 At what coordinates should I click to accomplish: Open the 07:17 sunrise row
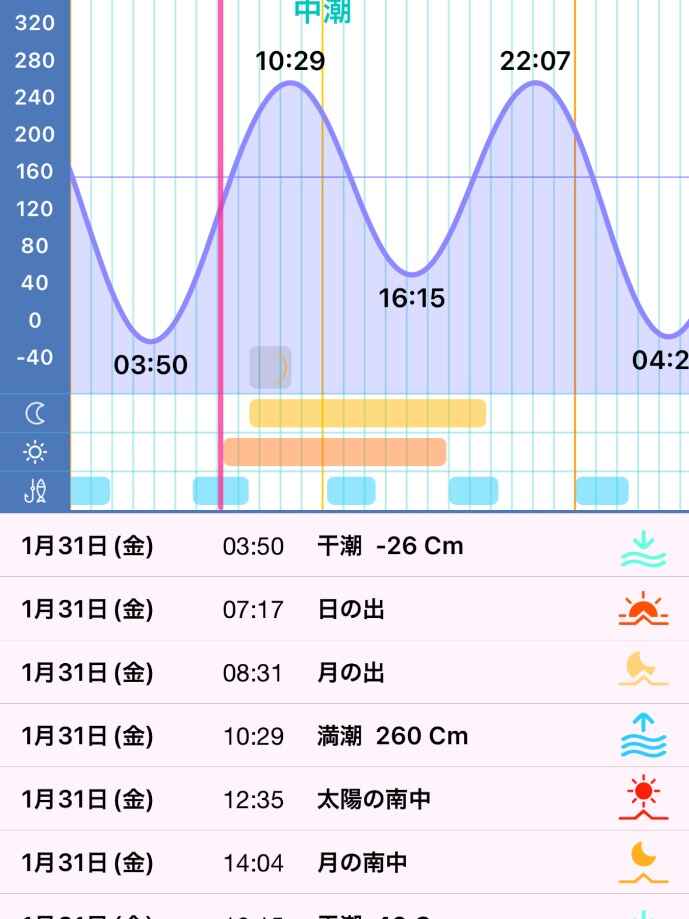[x=344, y=609]
